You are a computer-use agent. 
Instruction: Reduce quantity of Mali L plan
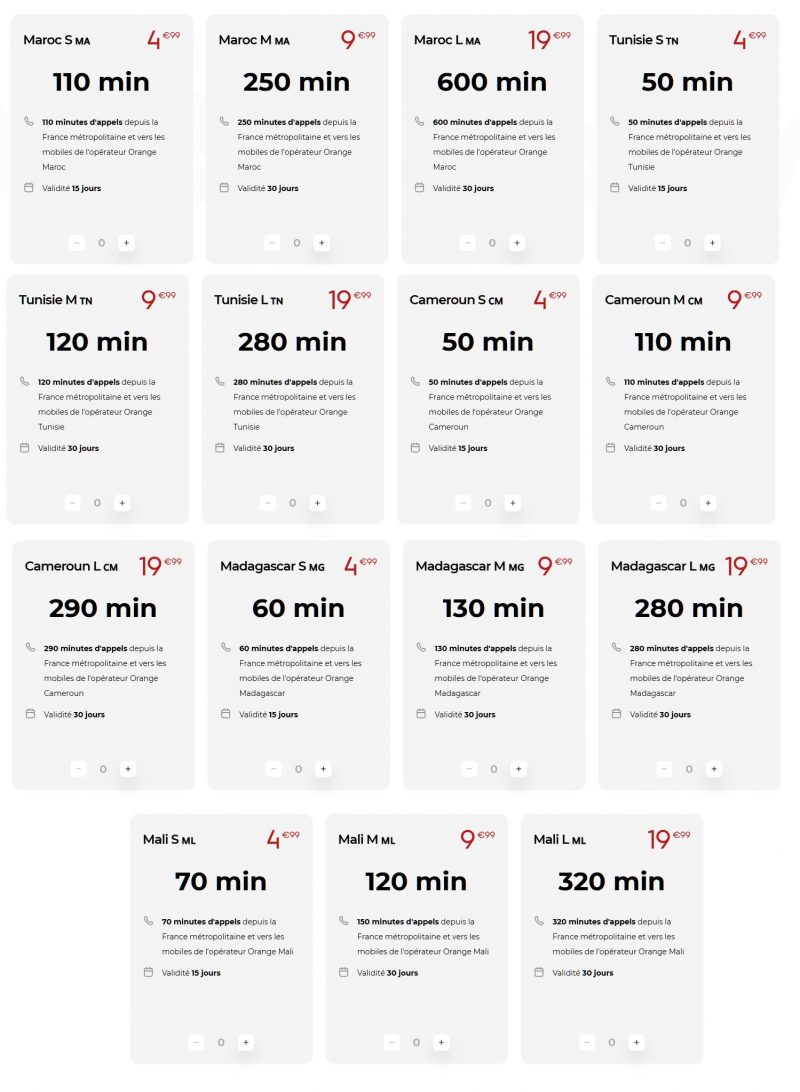tap(587, 1042)
